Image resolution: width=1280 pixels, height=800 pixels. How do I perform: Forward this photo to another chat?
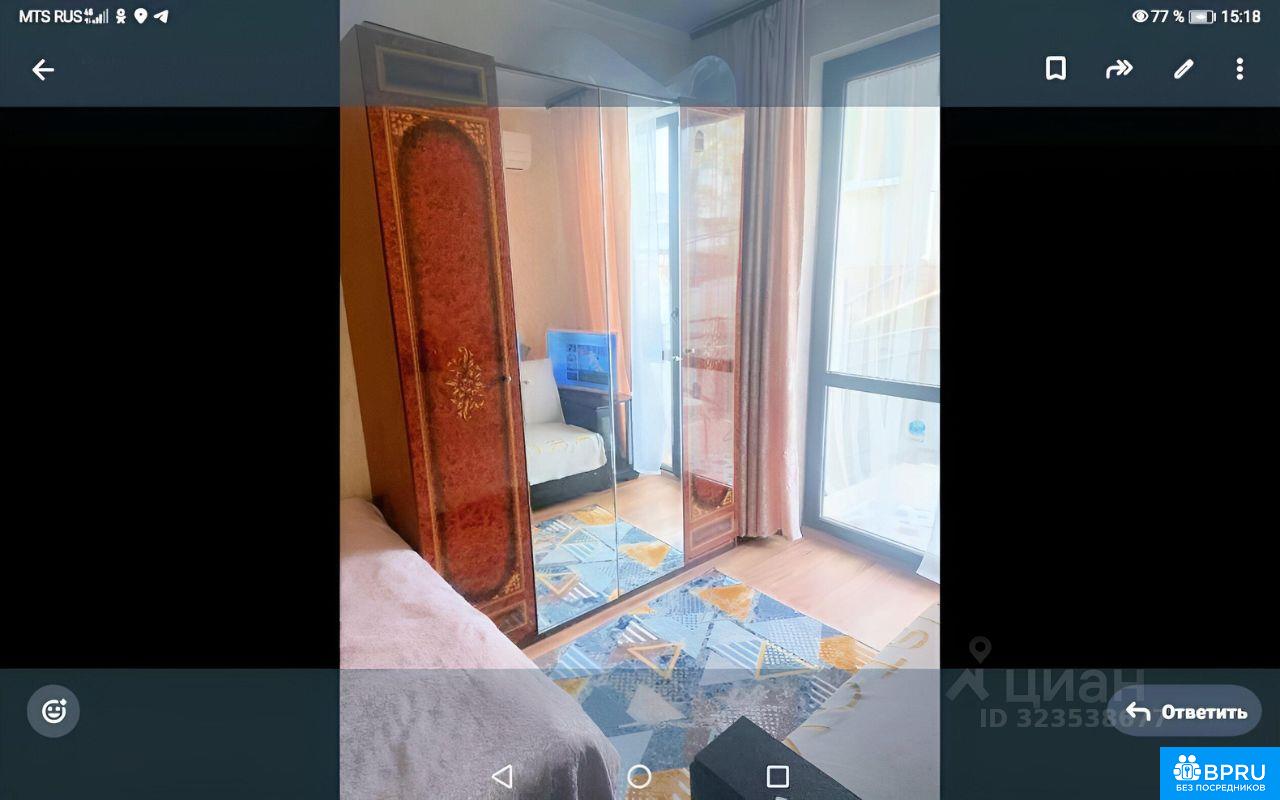pos(1119,68)
